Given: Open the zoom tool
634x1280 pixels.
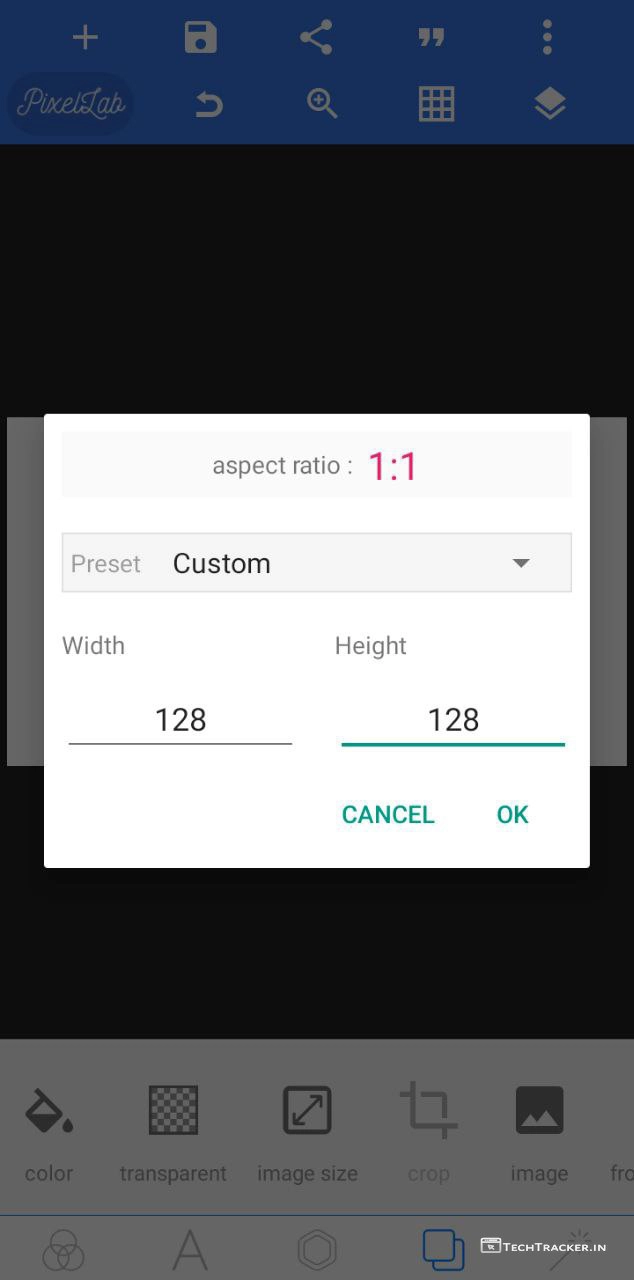Looking at the screenshot, I should 322,103.
